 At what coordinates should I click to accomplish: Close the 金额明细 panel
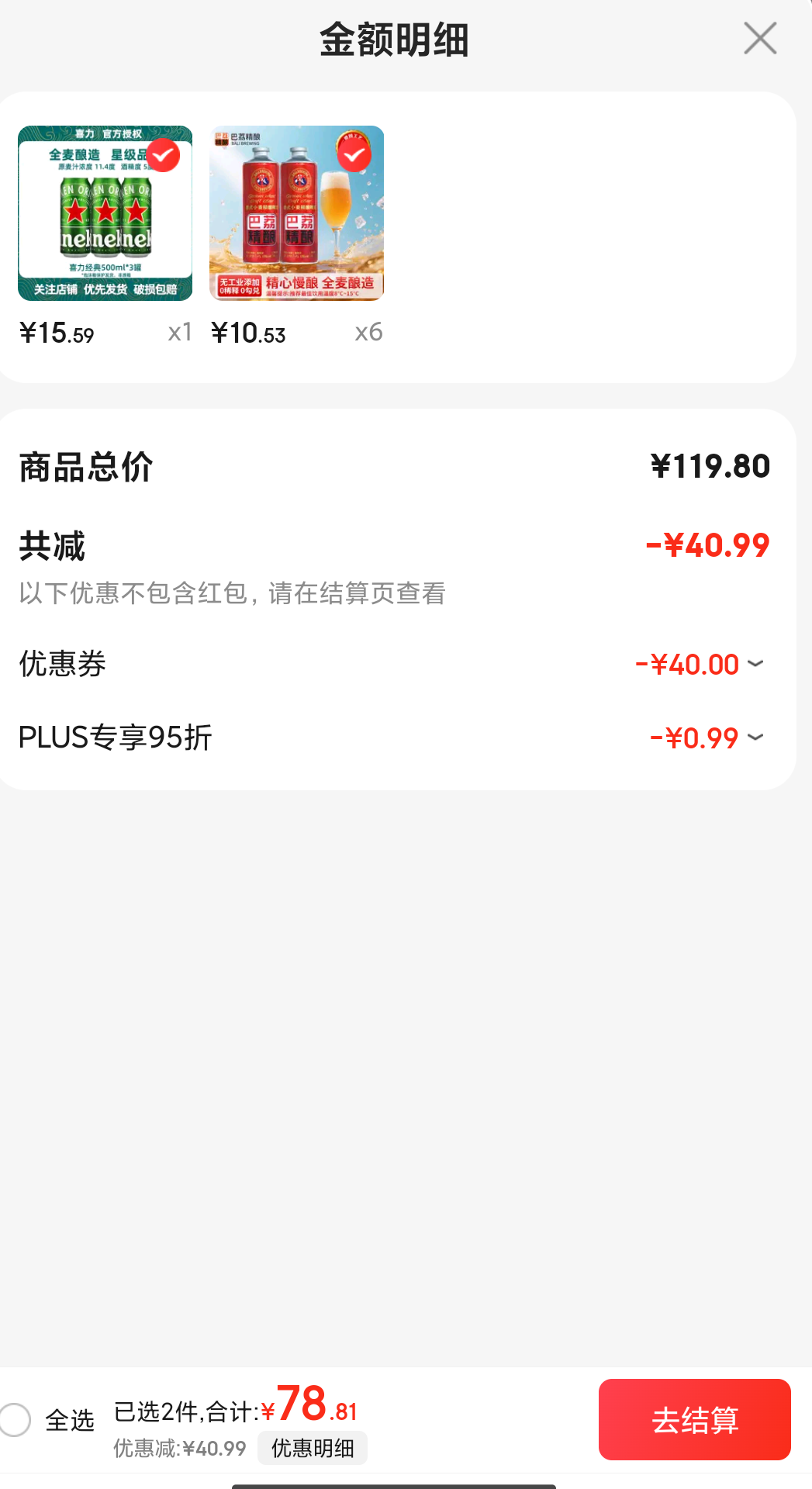click(x=760, y=38)
